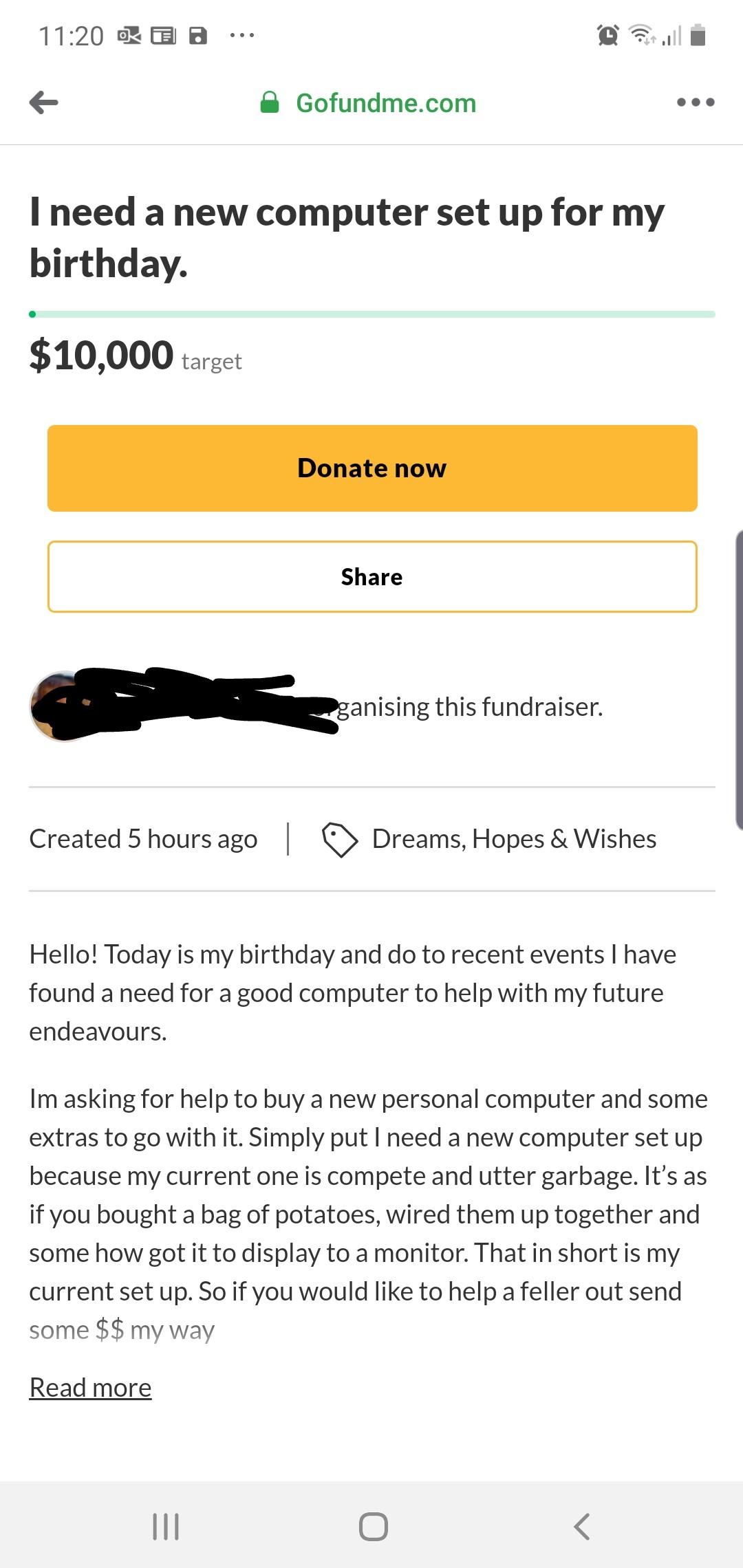
Task: Tap the alarm clock icon in status bar
Action: tap(608, 34)
